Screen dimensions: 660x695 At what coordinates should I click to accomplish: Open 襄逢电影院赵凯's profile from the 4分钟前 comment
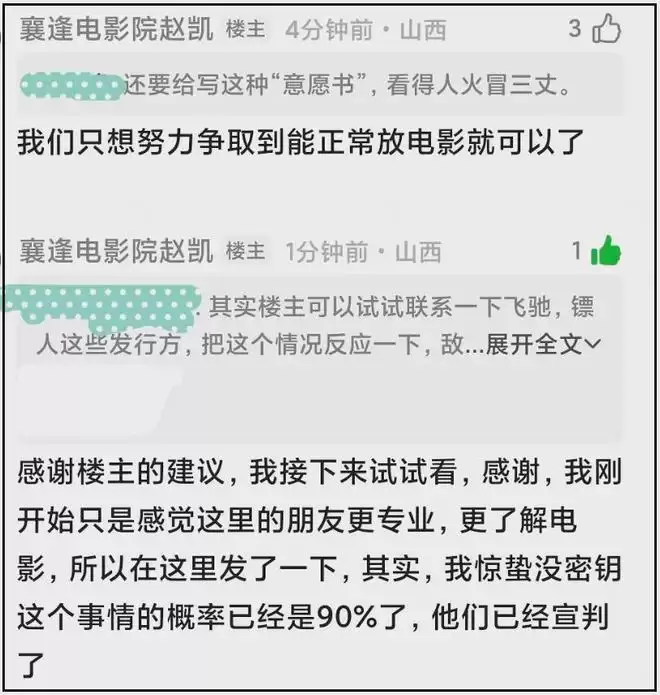(x=116, y=30)
